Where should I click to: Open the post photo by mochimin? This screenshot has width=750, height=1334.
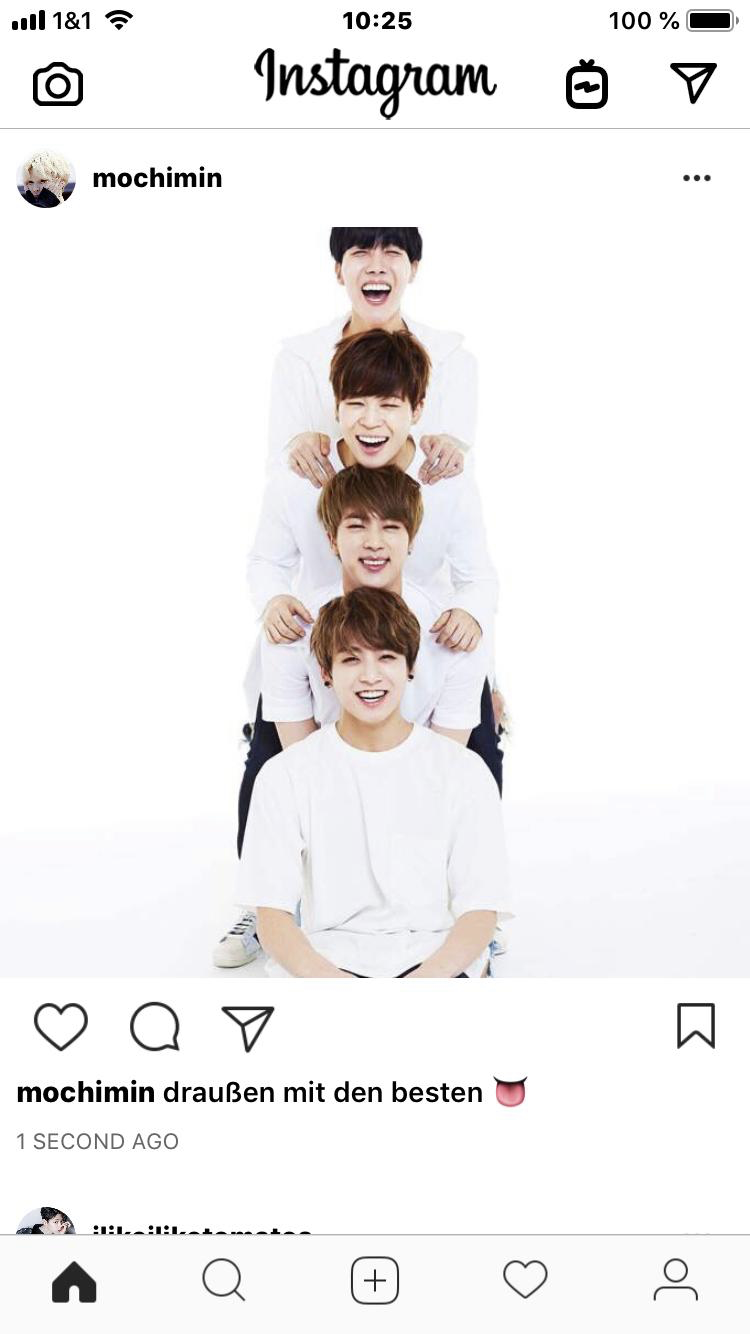point(375,600)
